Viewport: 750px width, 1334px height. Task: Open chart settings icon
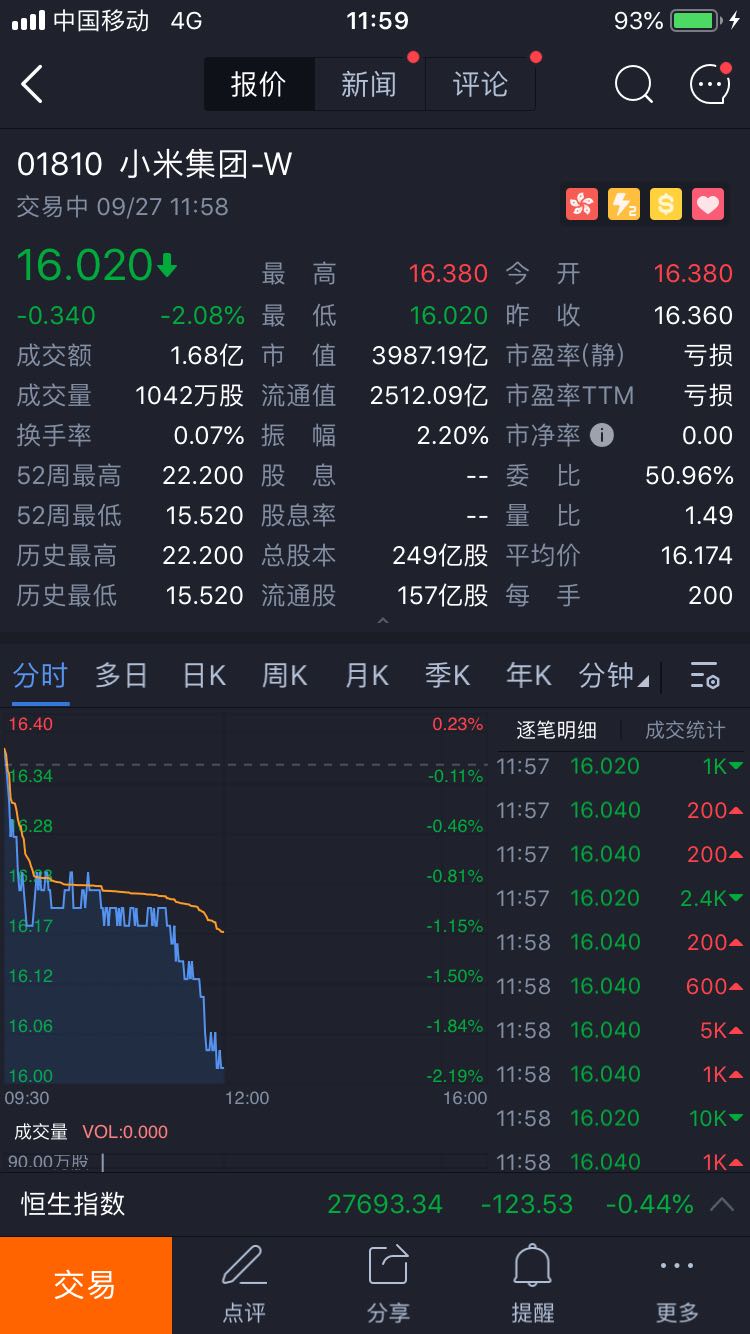[x=705, y=676]
